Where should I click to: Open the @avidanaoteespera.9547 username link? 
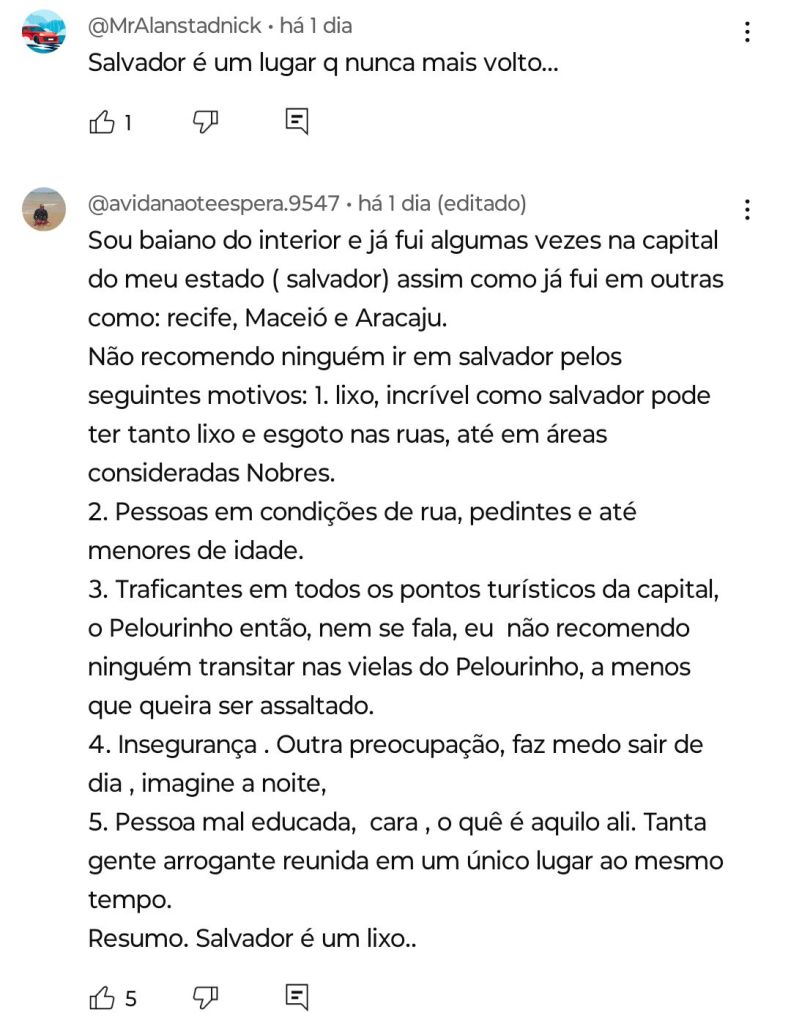click(x=214, y=203)
